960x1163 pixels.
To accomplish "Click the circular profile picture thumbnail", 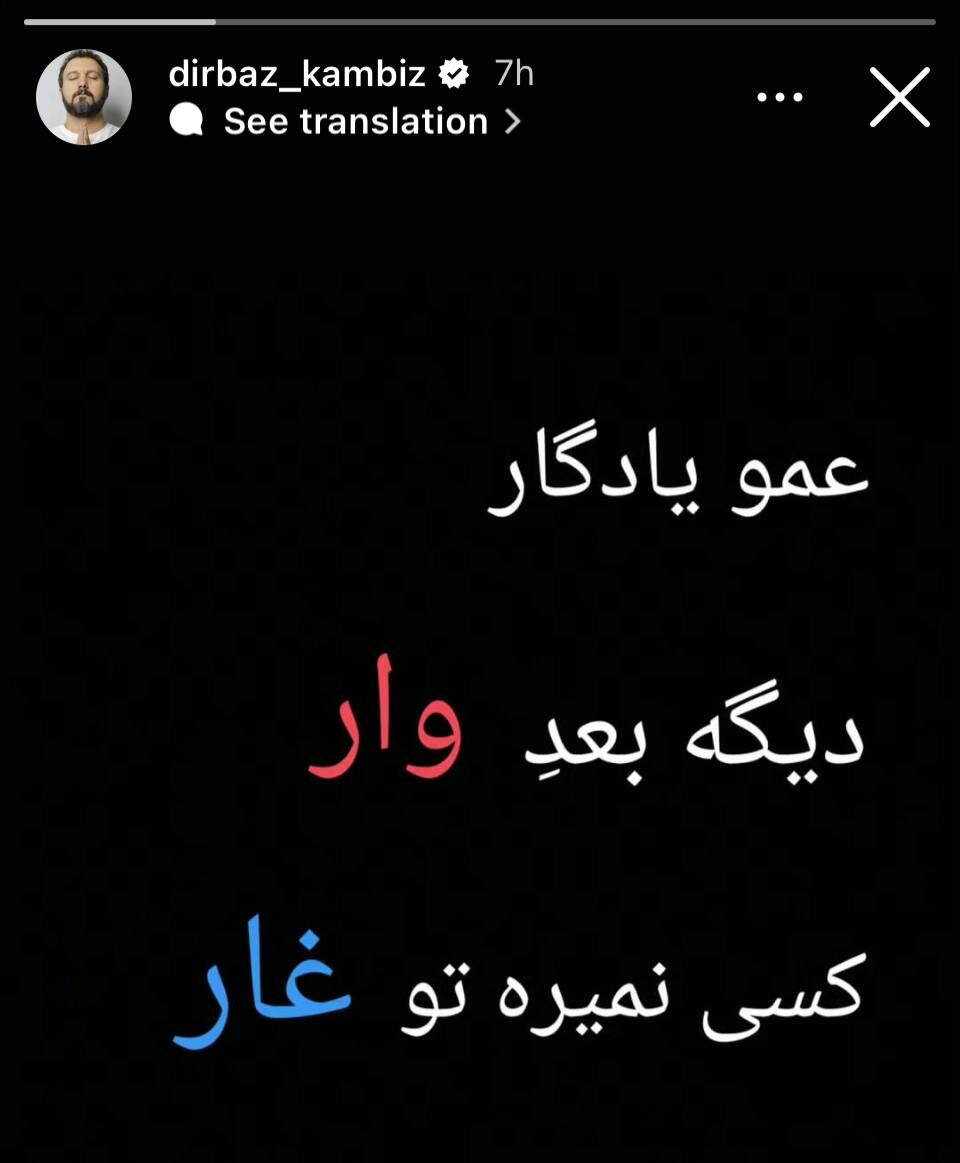I will pos(85,95).
